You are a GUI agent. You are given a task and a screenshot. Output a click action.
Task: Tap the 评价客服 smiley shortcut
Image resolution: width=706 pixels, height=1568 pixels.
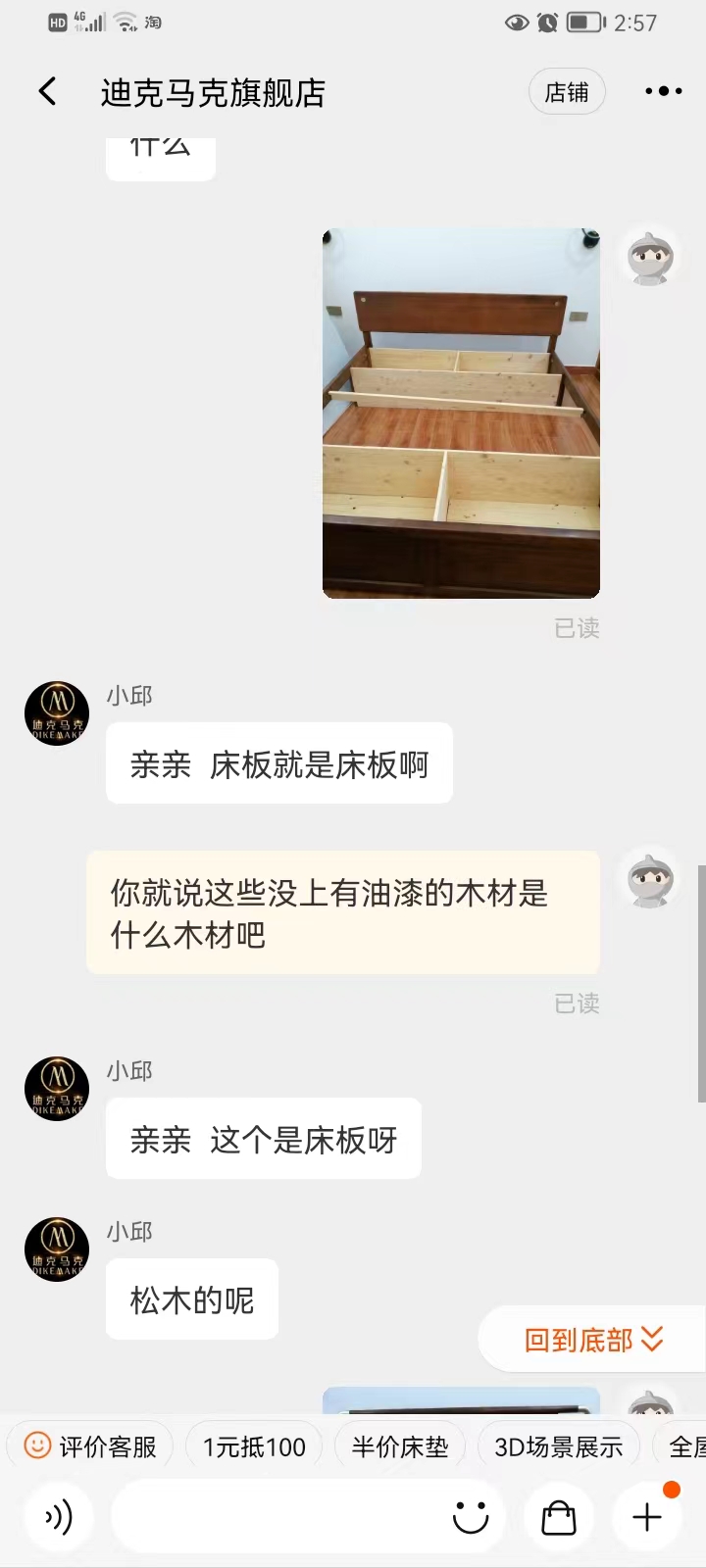89,1445
